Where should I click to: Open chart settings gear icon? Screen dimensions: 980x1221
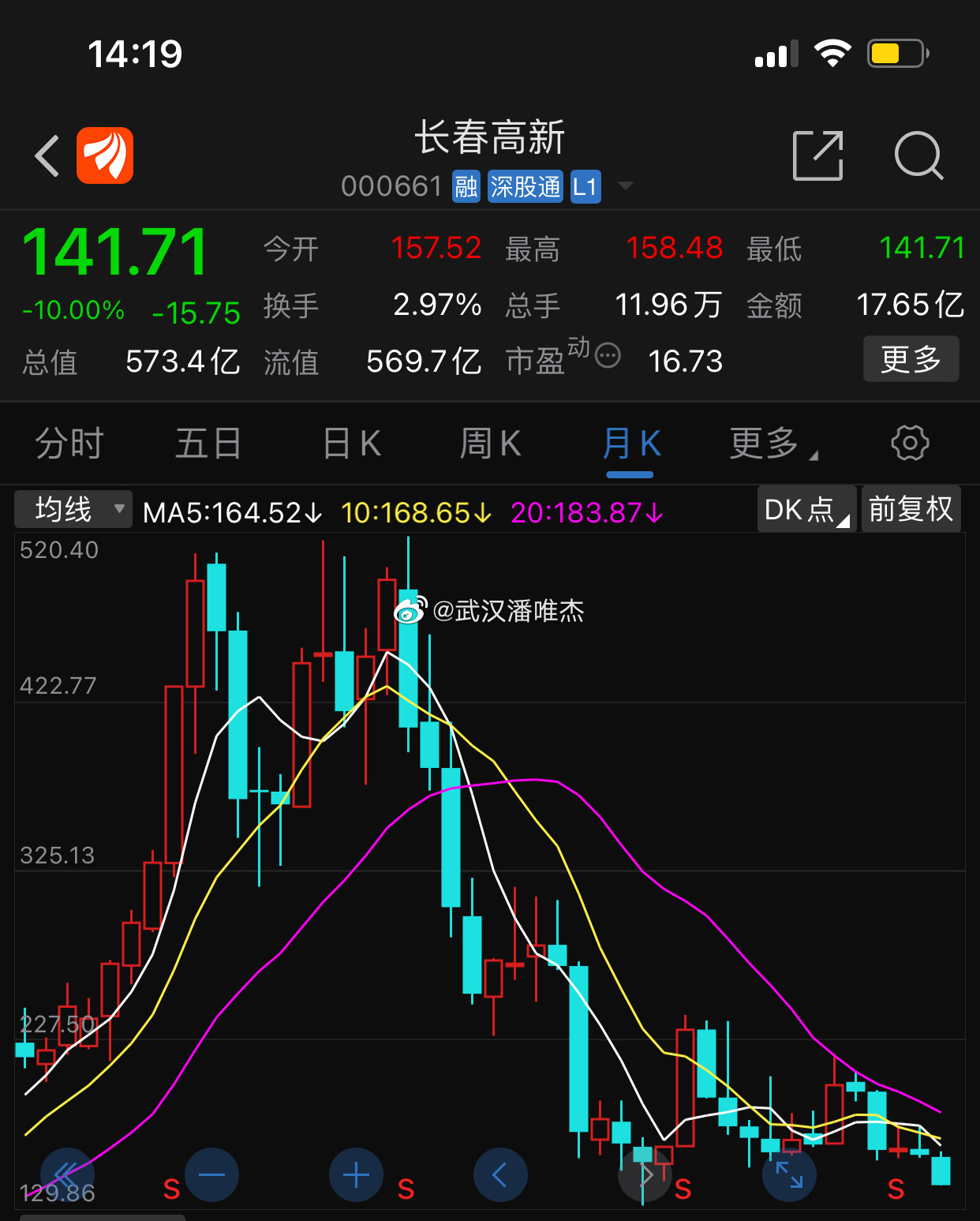tap(909, 443)
